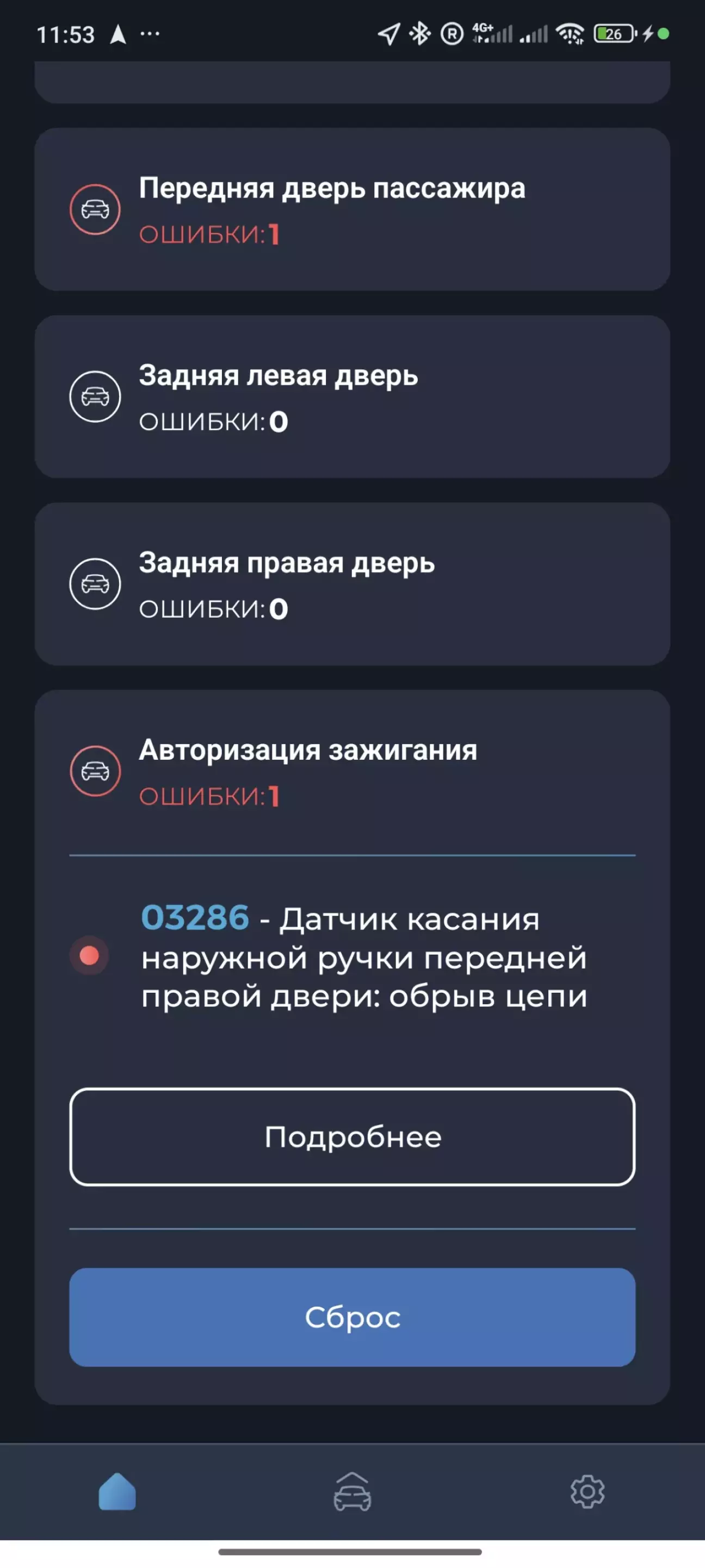
Task: Switch to the car tab
Action: (352, 1491)
